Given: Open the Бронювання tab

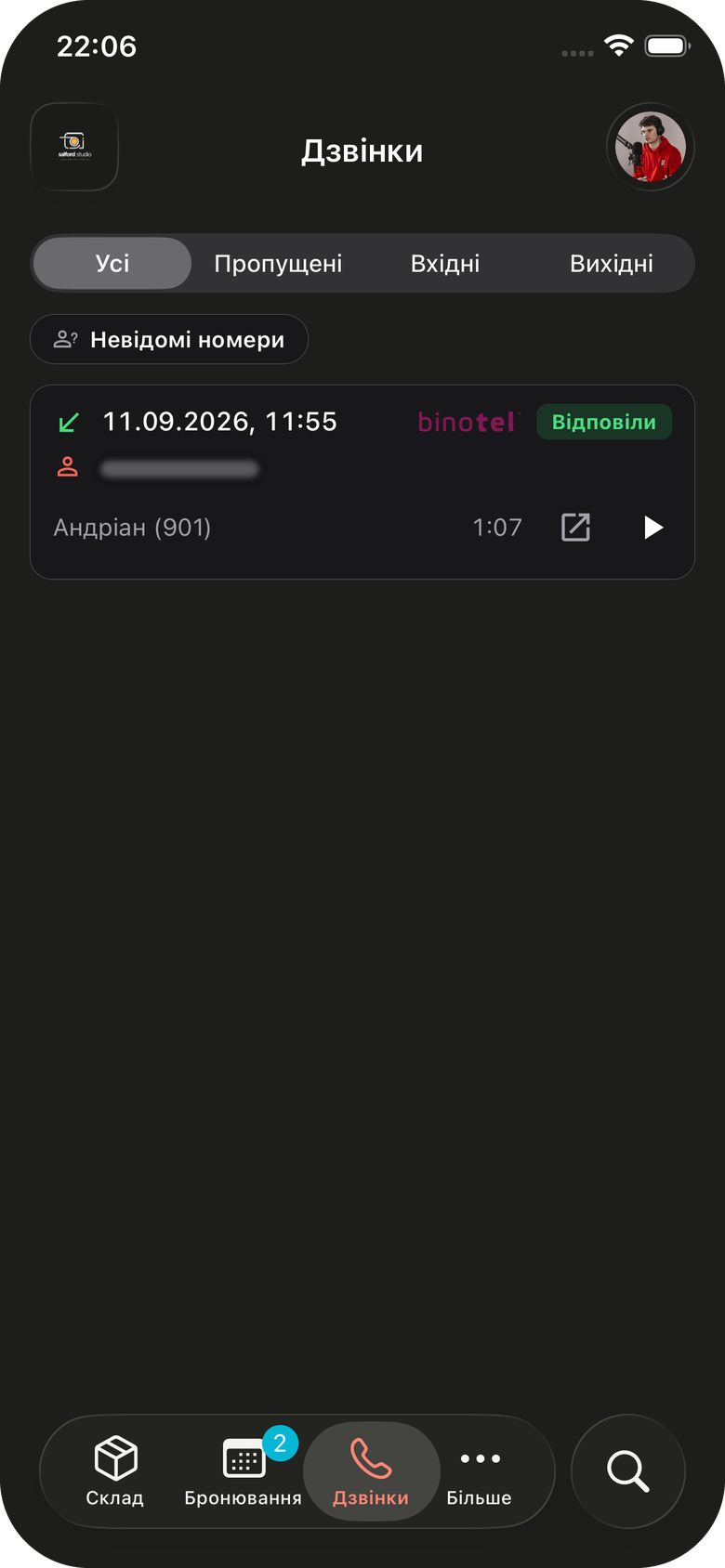Looking at the screenshot, I should pyautogui.click(x=244, y=1471).
